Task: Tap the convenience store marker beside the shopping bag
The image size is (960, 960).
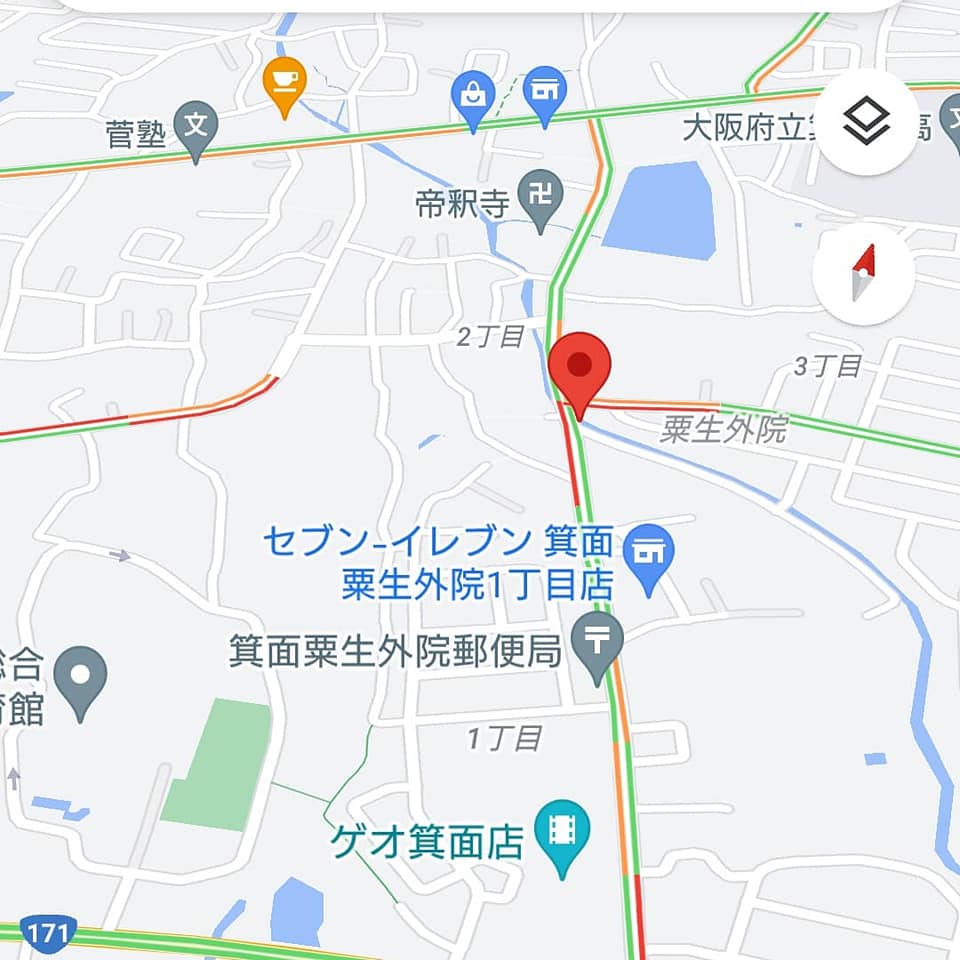Action: (544, 91)
